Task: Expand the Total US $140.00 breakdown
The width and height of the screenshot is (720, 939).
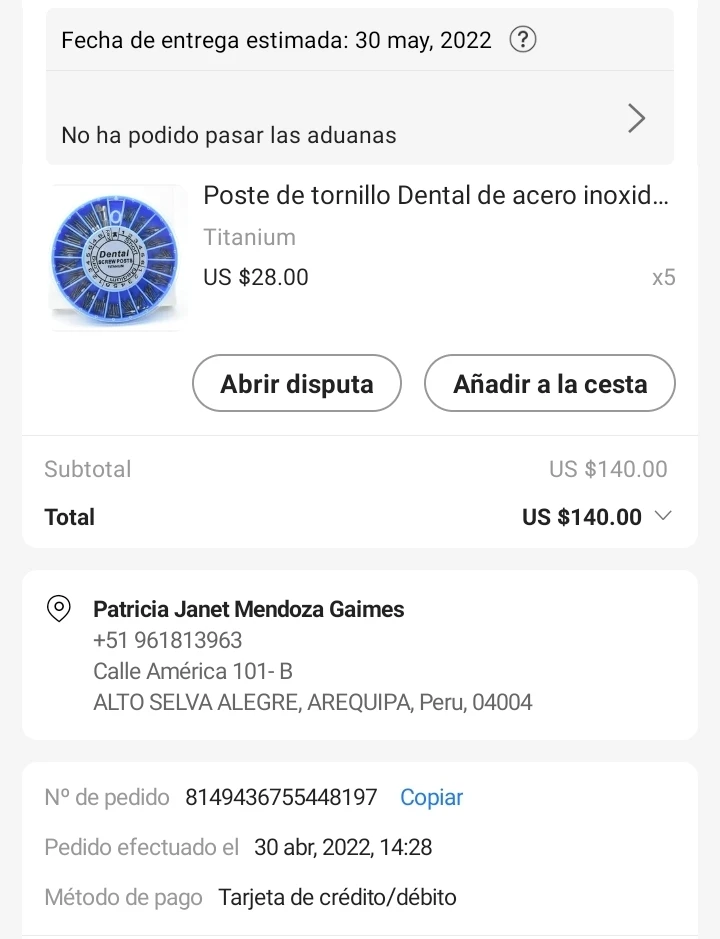Action: point(662,516)
